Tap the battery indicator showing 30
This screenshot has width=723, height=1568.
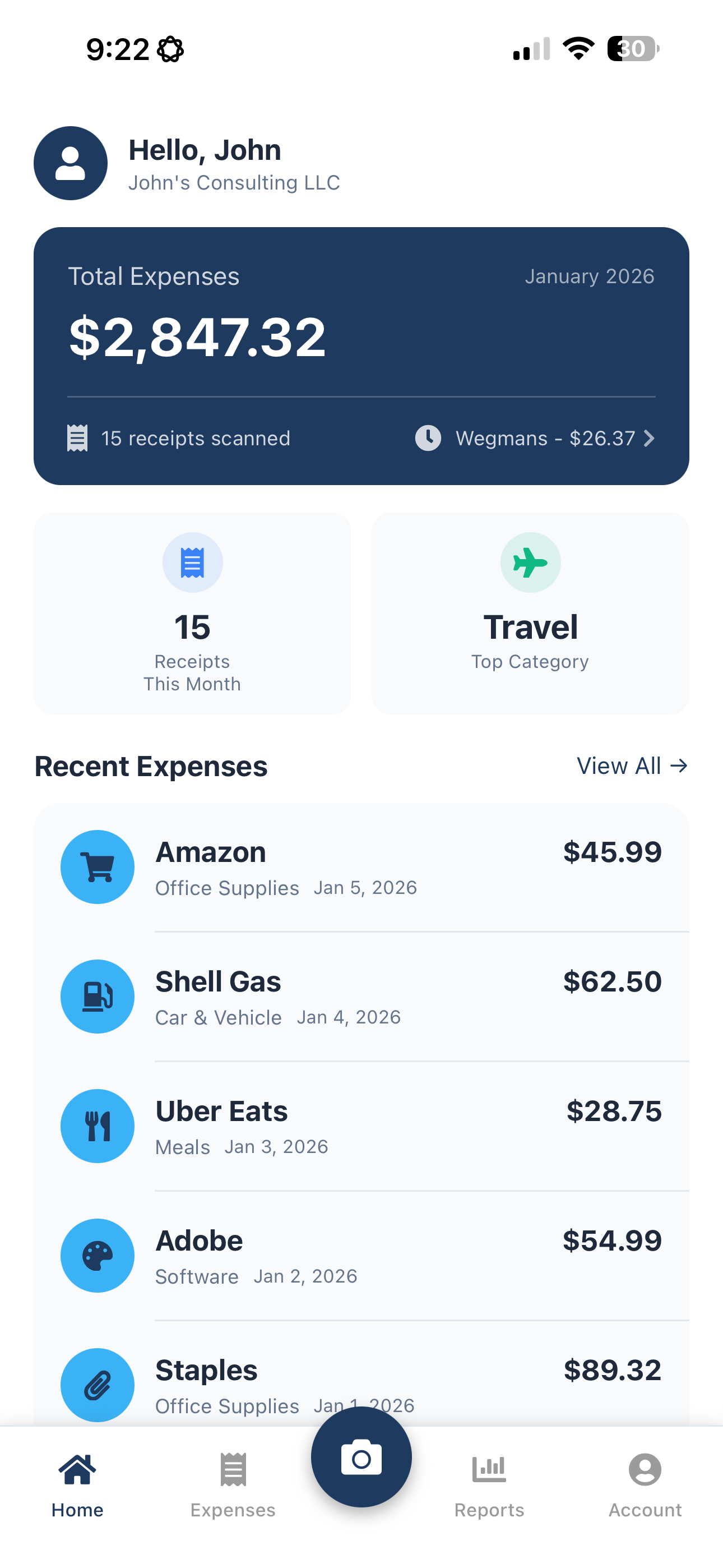coord(633,49)
